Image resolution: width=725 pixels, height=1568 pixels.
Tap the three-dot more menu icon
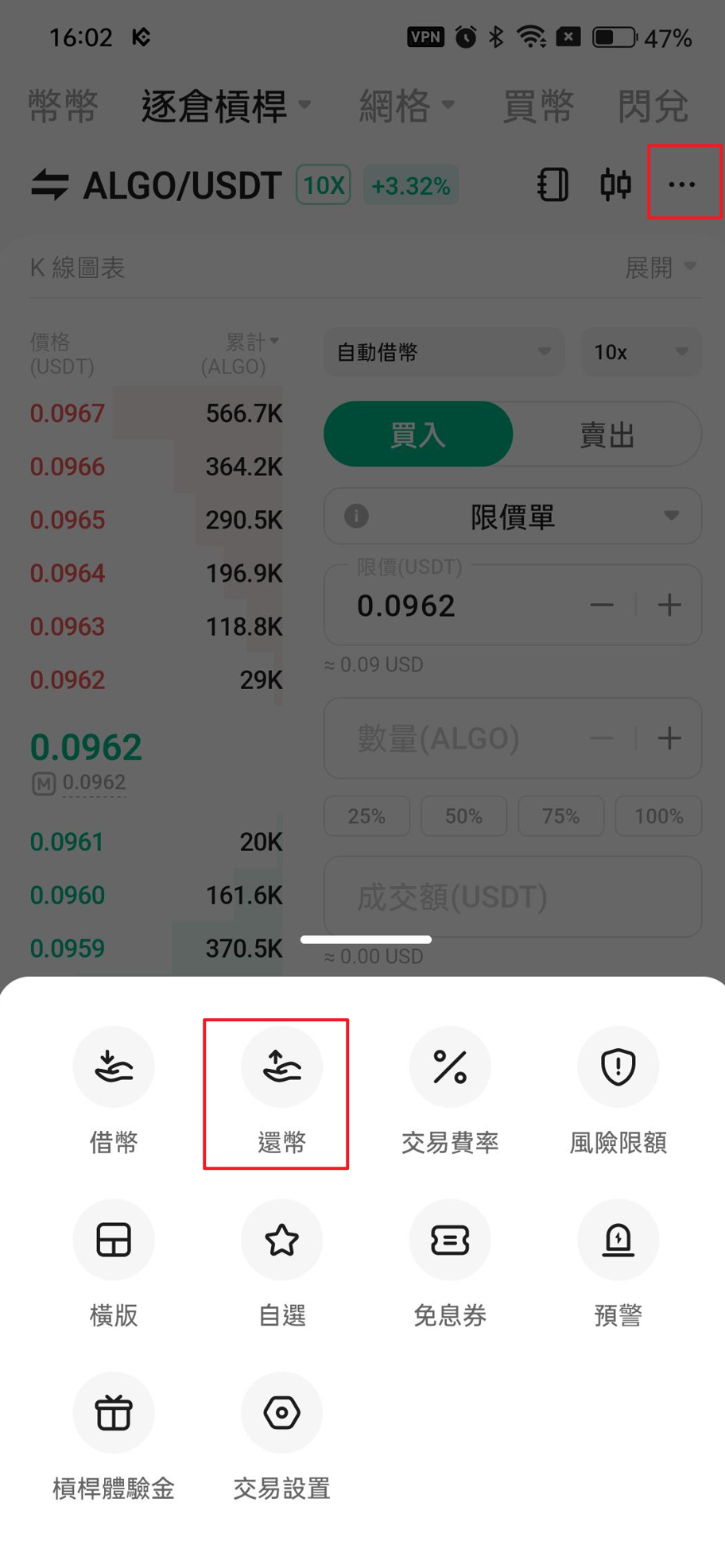tap(682, 184)
